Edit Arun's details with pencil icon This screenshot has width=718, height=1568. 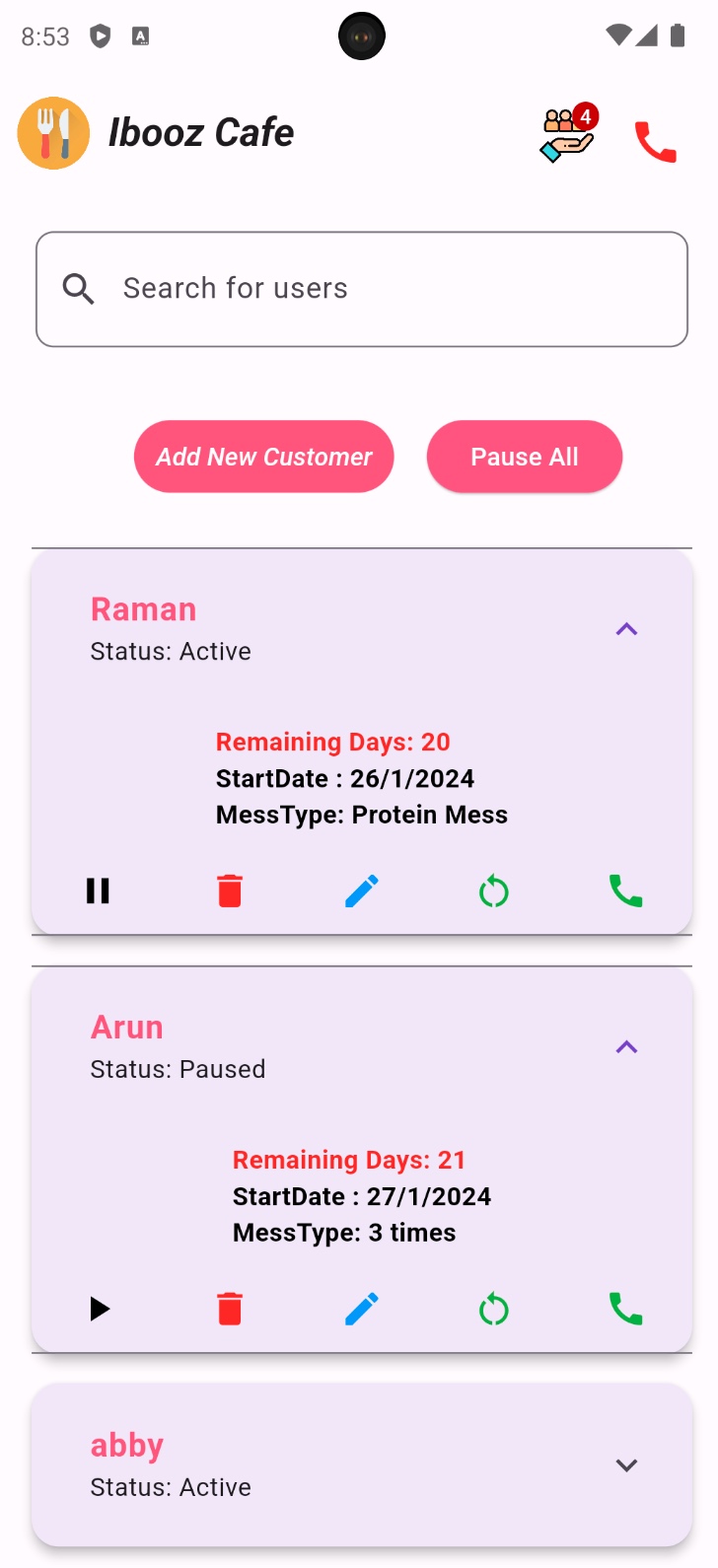click(x=361, y=1310)
